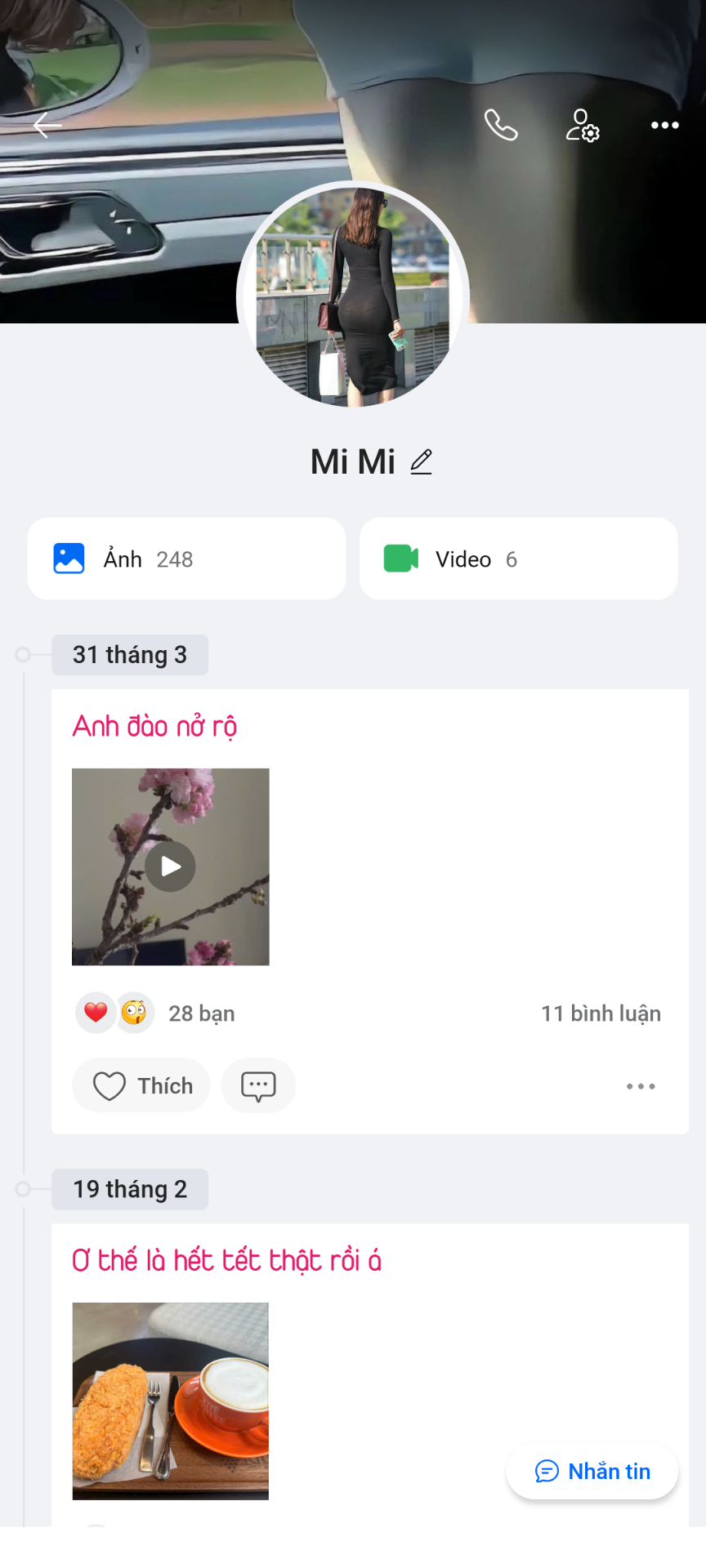The height and width of the screenshot is (1568, 706).
Task: See the 28 bạn who reacted
Action: (201, 1013)
